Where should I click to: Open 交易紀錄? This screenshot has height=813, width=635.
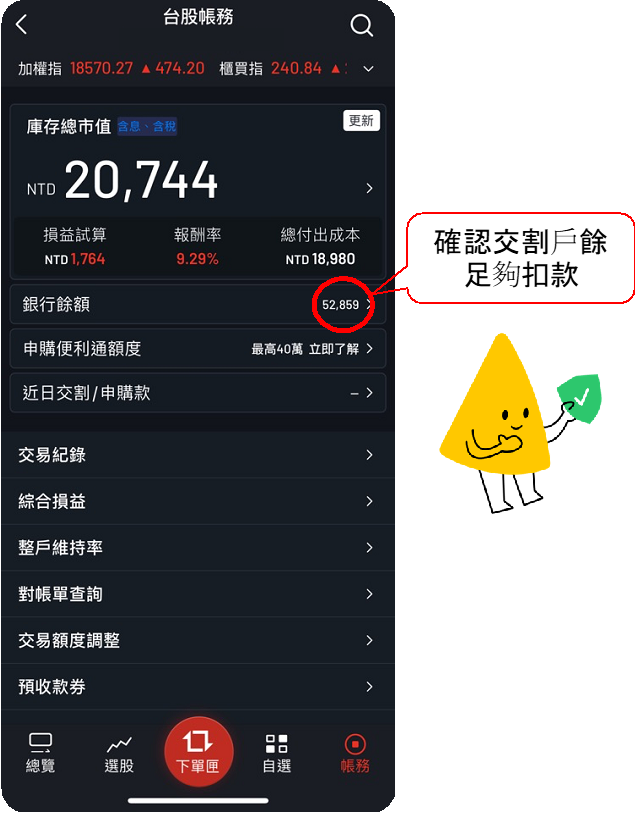click(x=197, y=455)
